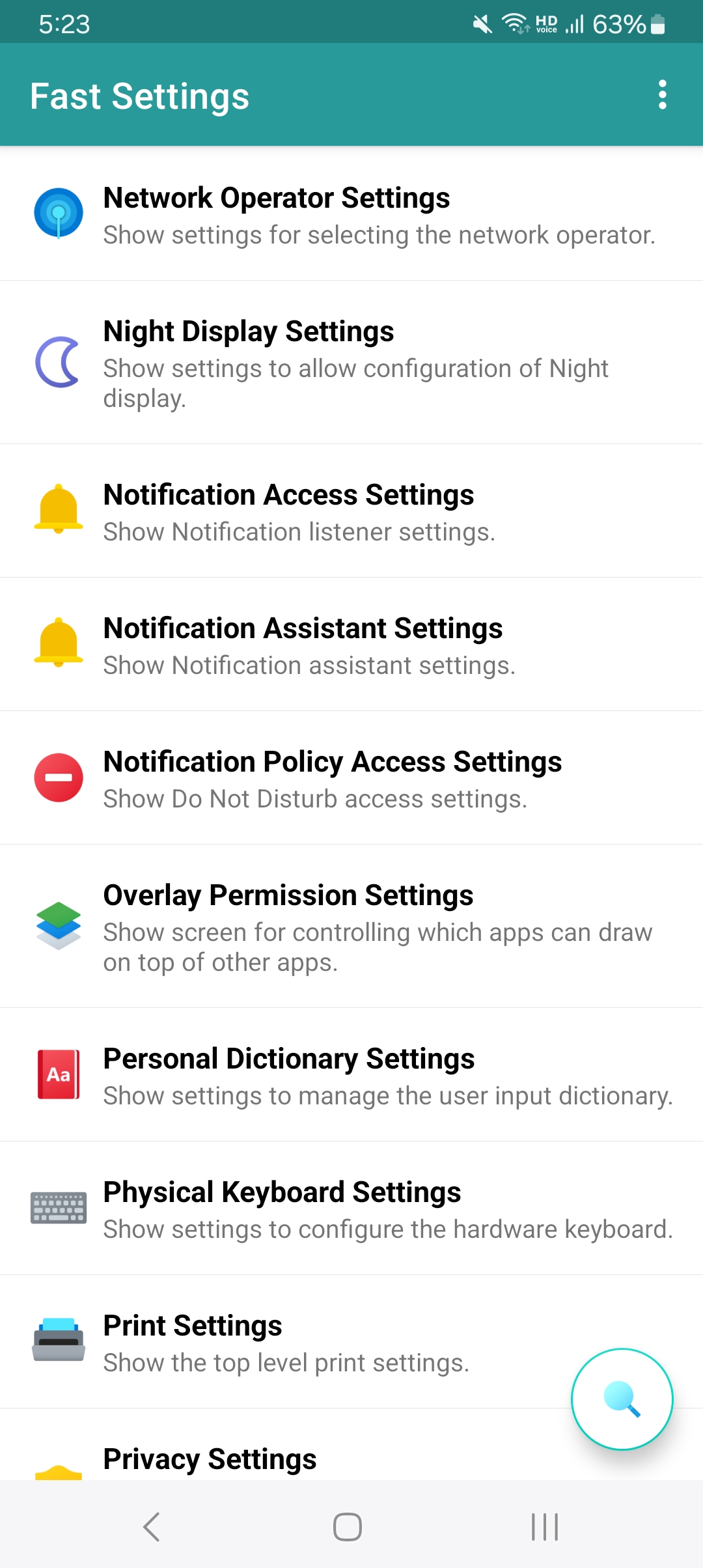The width and height of the screenshot is (703, 1568).
Task: Launch Overlay Permission Settings
Action: (351, 927)
